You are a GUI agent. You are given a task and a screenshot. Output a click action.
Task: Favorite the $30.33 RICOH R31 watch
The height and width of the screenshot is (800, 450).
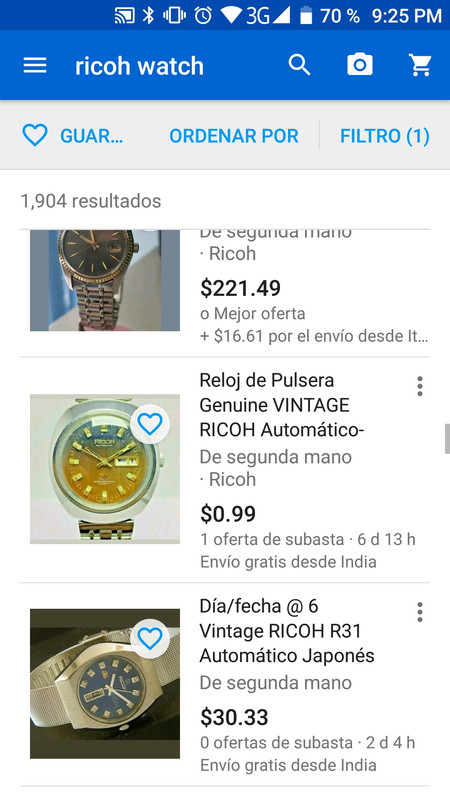click(x=149, y=639)
